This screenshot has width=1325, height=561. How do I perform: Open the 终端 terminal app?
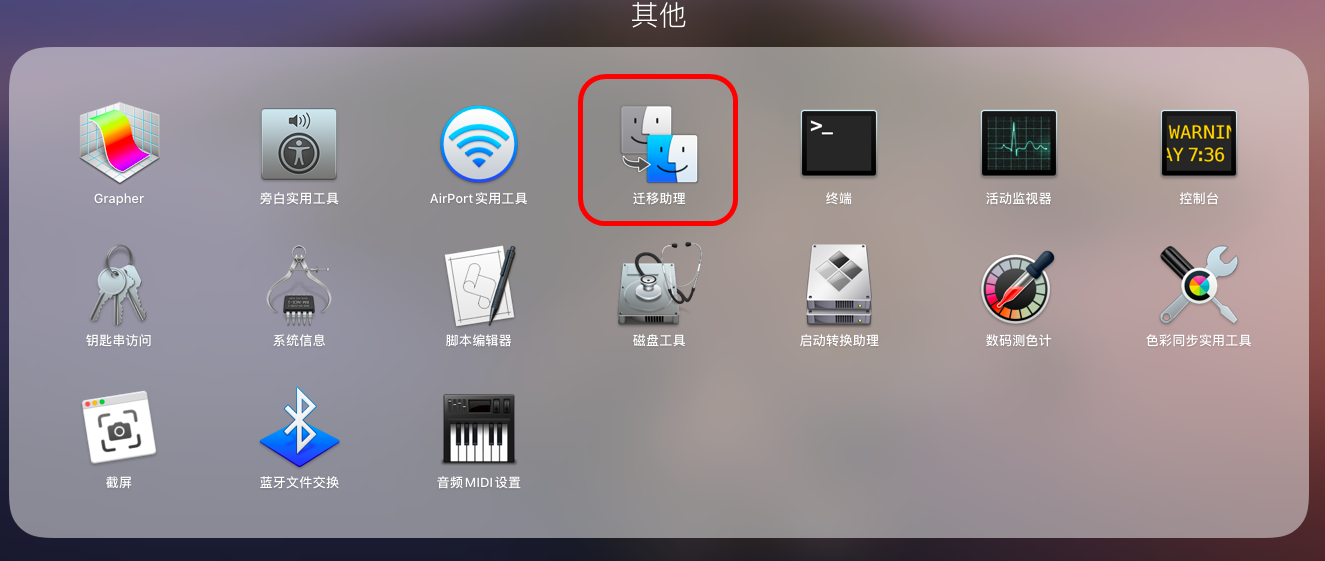click(x=839, y=143)
